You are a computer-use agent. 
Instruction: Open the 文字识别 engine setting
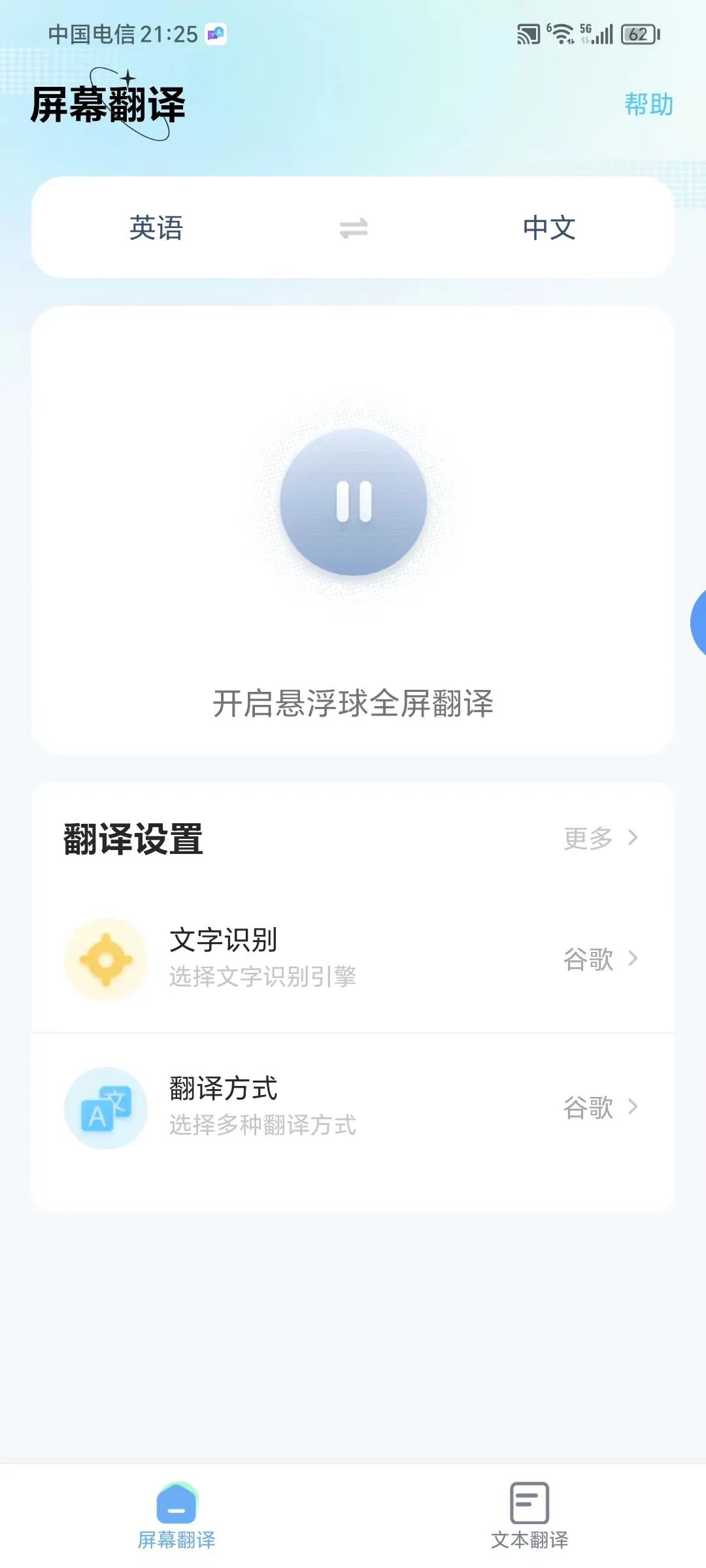[353, 958]
